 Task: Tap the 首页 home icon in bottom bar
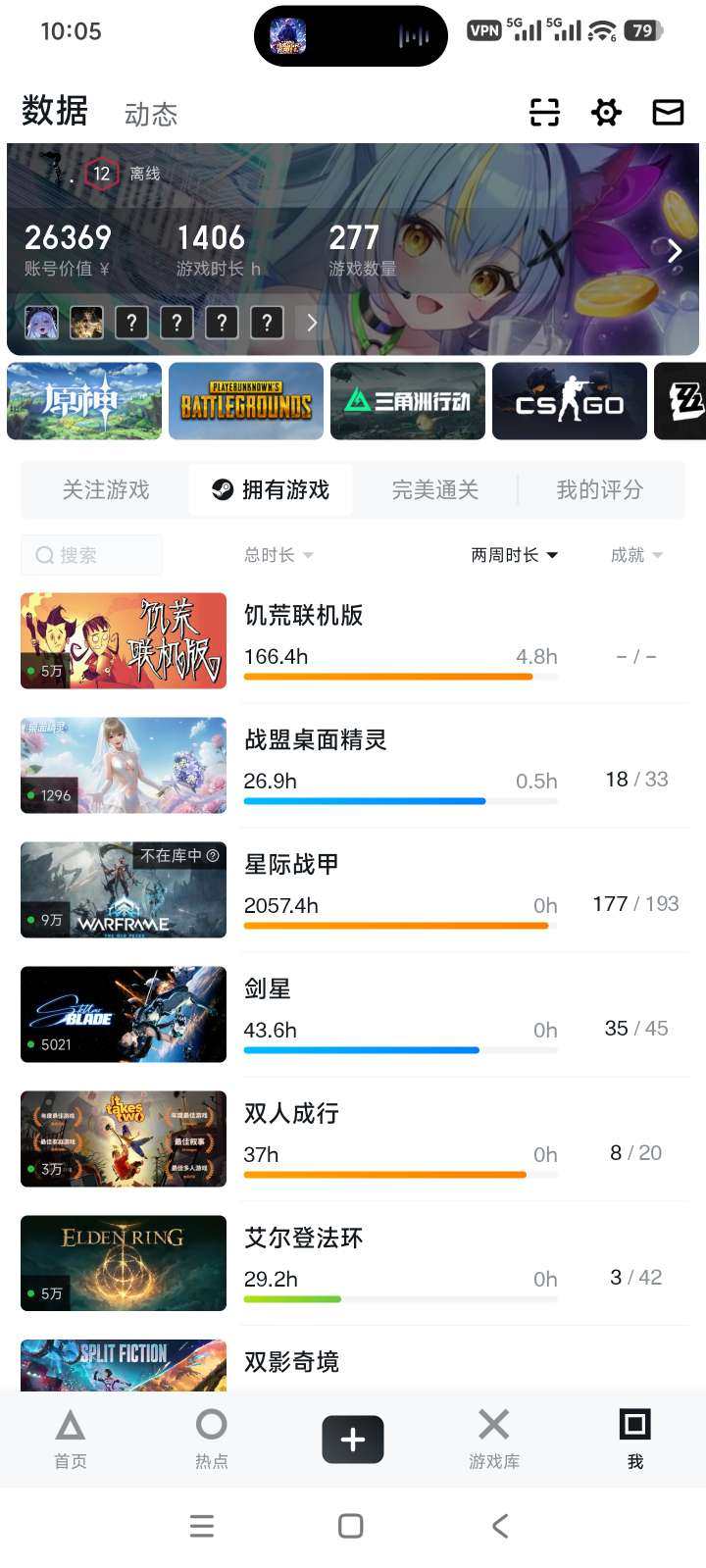tap(70, 1439)
